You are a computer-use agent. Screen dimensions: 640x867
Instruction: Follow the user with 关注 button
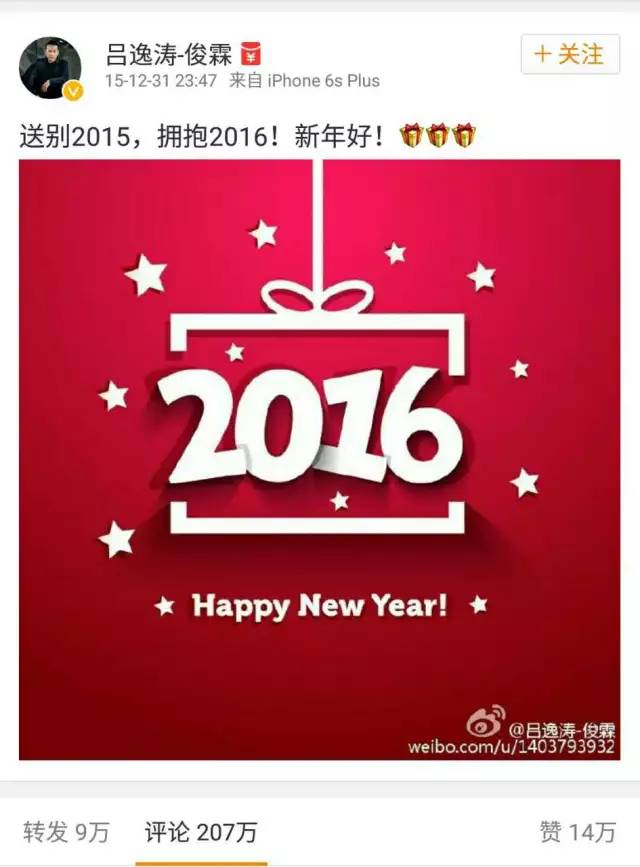point(570,54)
